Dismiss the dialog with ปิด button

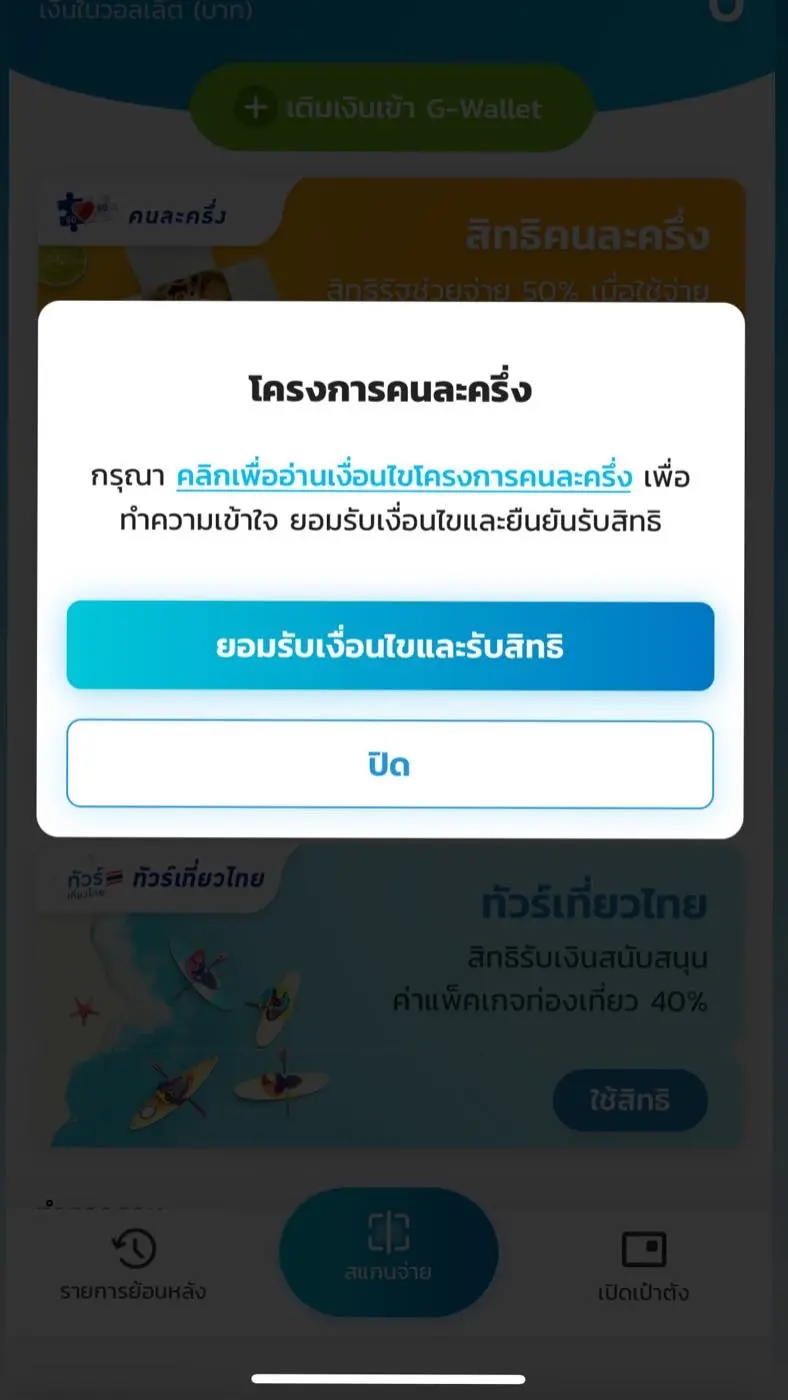tap(390, 765)
